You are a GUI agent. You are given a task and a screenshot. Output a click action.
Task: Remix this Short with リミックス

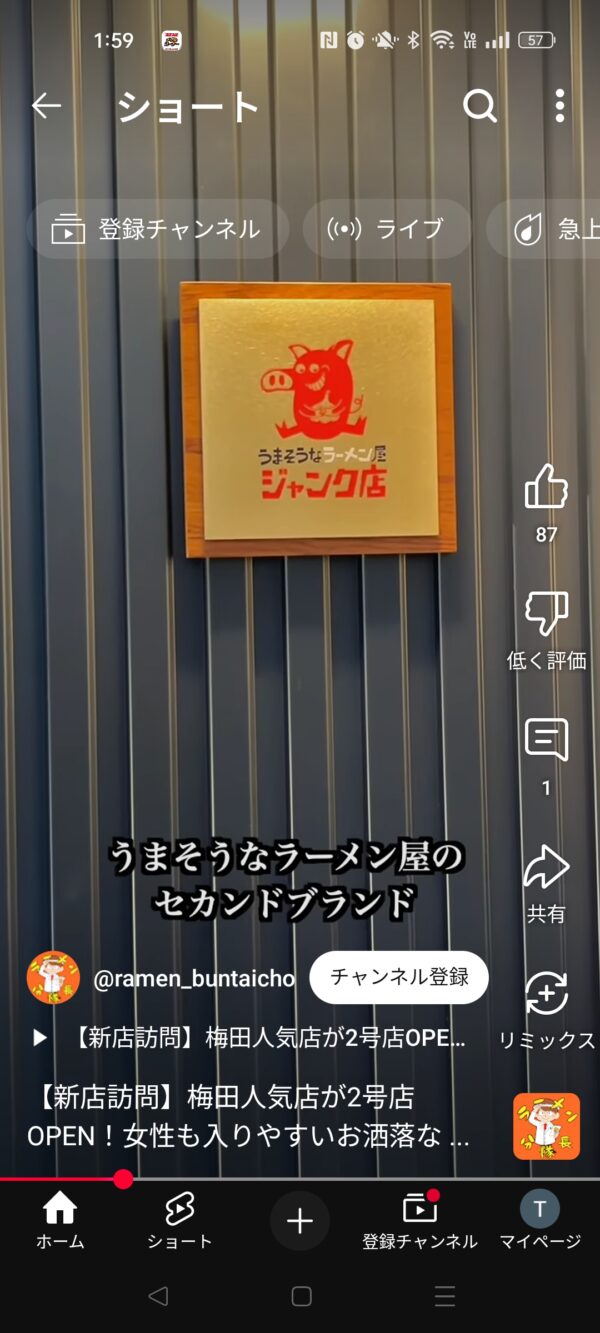tap(546, 994)
